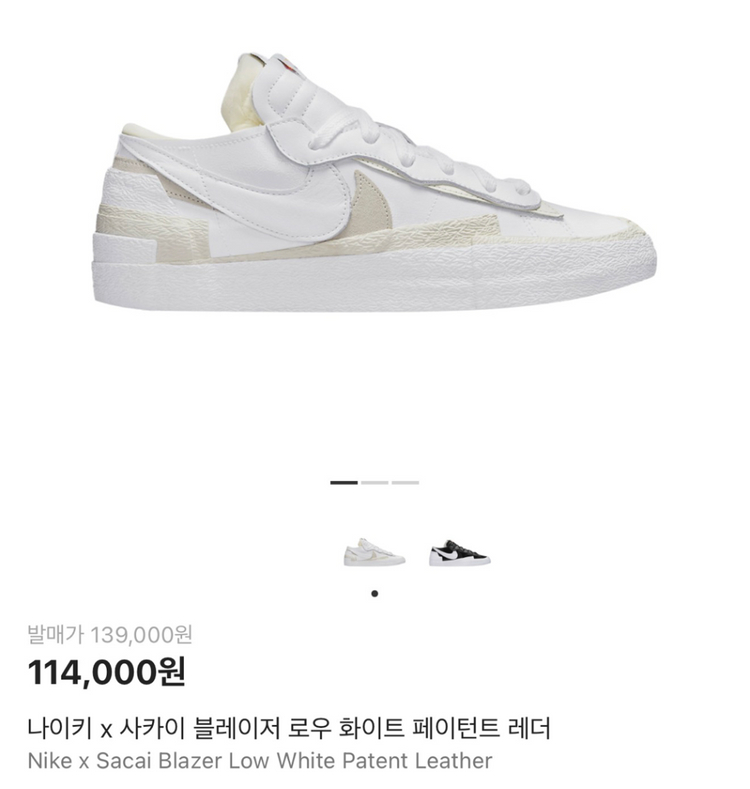Screen dimensions: 750x789
Task: Jump to the second image page indicator
Action: pos(375,483)
